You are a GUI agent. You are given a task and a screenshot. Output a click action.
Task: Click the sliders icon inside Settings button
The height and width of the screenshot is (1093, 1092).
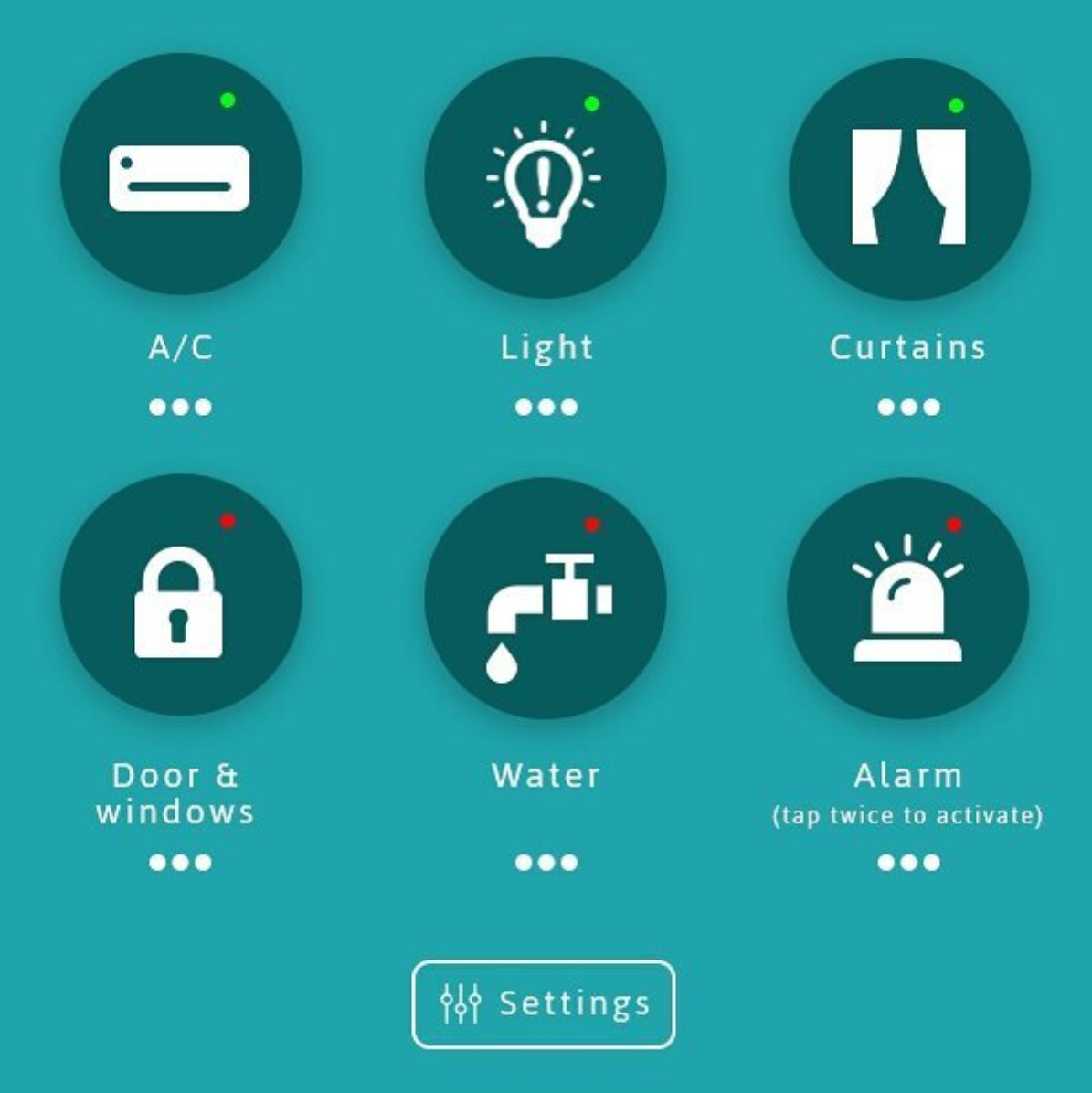[459, 1003]
